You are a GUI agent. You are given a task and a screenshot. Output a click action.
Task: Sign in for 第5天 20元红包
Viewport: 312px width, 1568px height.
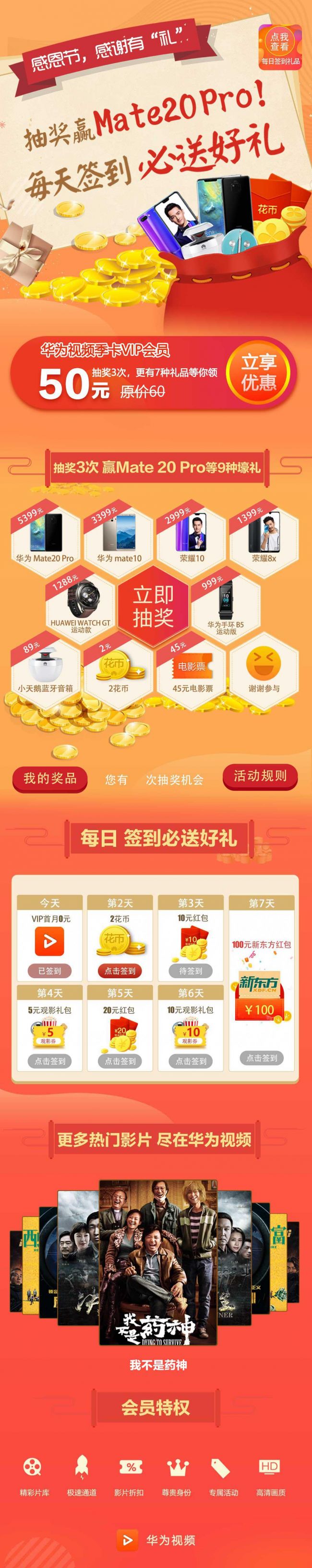point(120,1061)
